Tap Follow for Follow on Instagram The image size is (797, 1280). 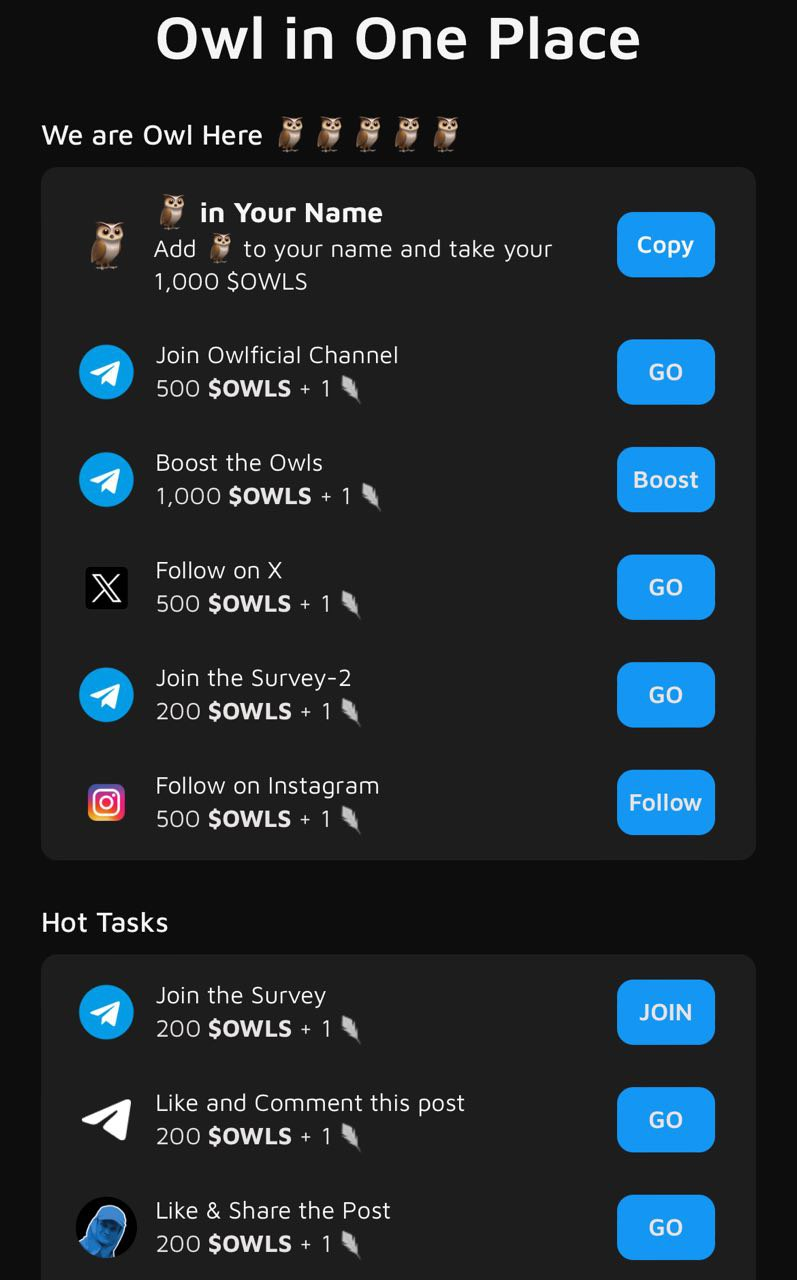coord(665,802)
